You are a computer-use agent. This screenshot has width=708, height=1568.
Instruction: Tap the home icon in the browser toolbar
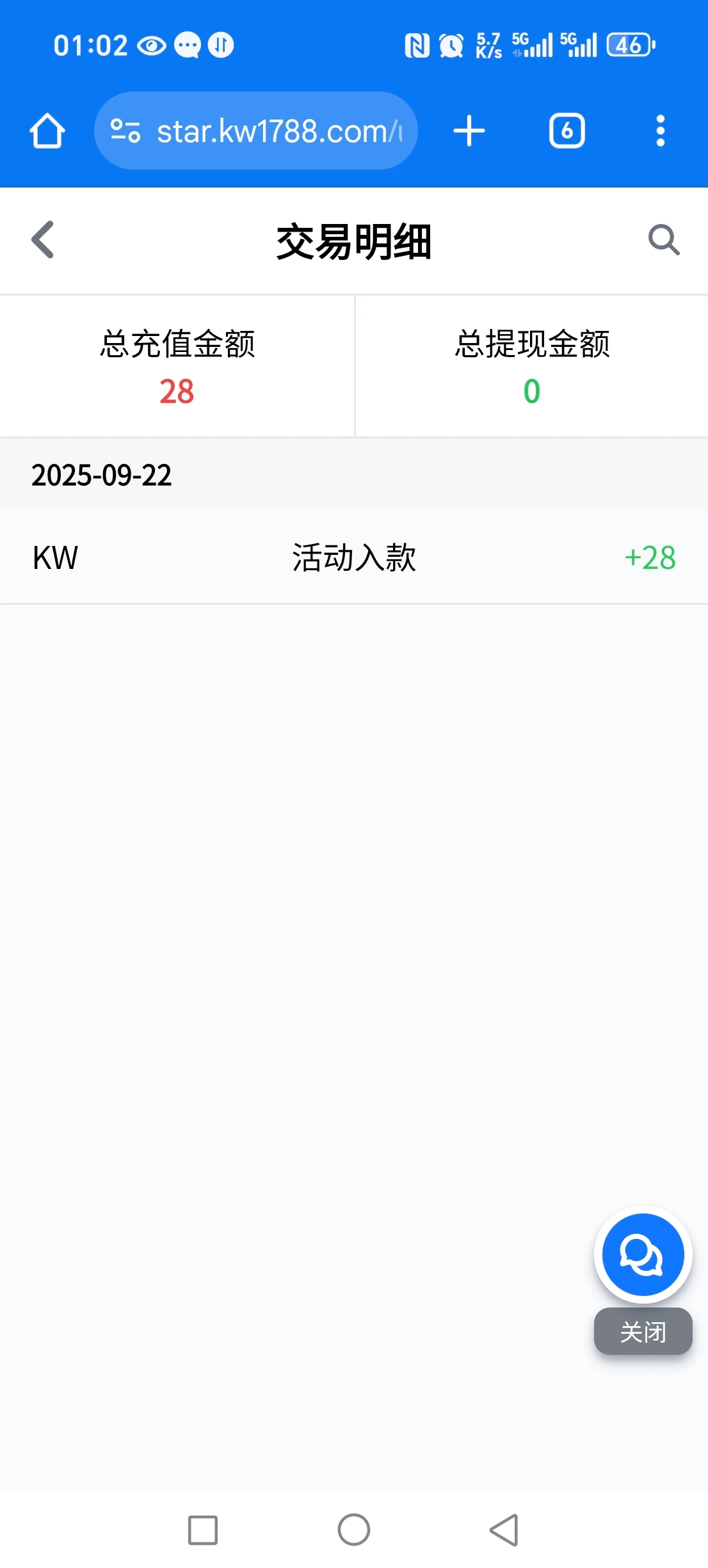point(47,130)
